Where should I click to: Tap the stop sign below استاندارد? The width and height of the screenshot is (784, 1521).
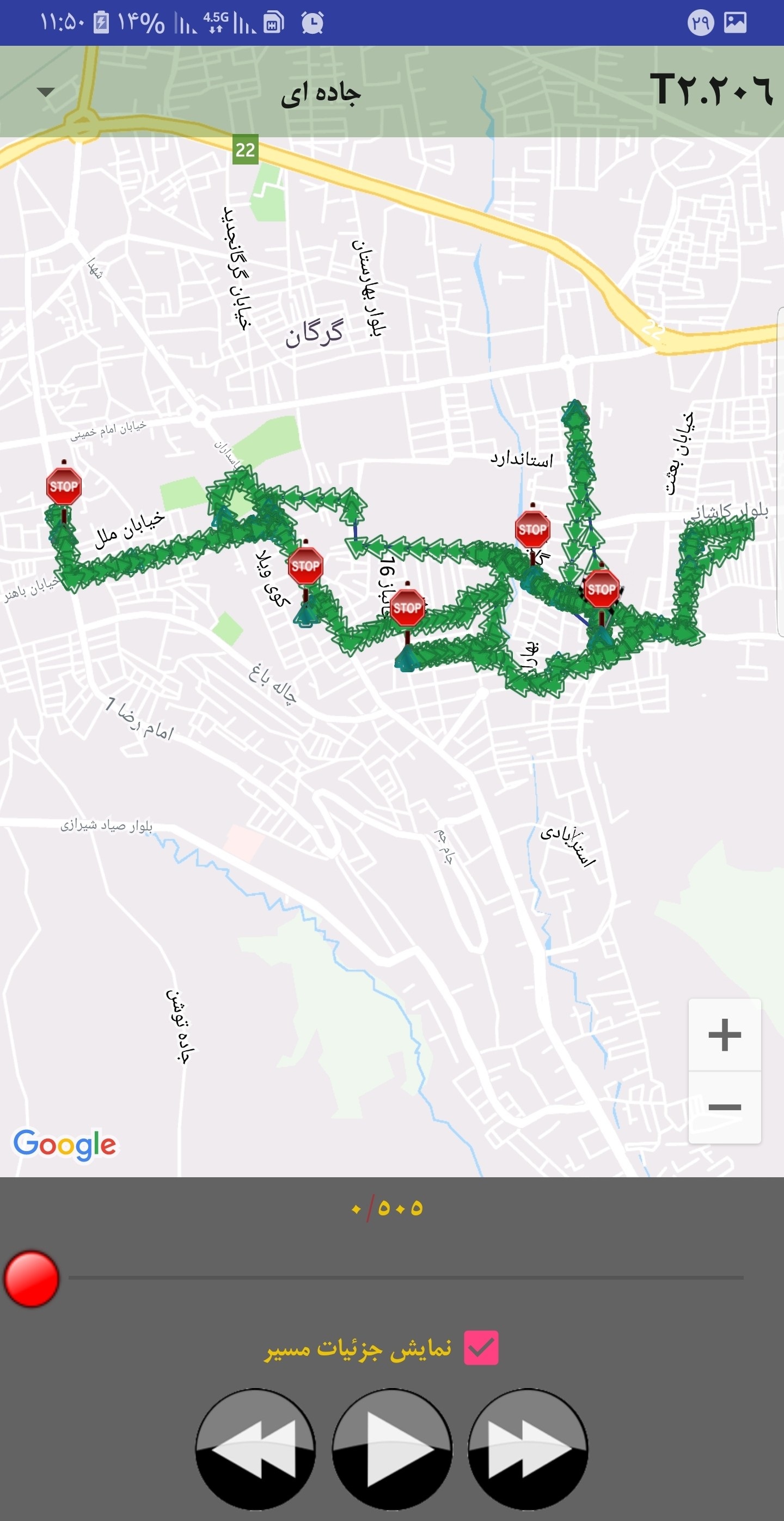click(532, 529)
